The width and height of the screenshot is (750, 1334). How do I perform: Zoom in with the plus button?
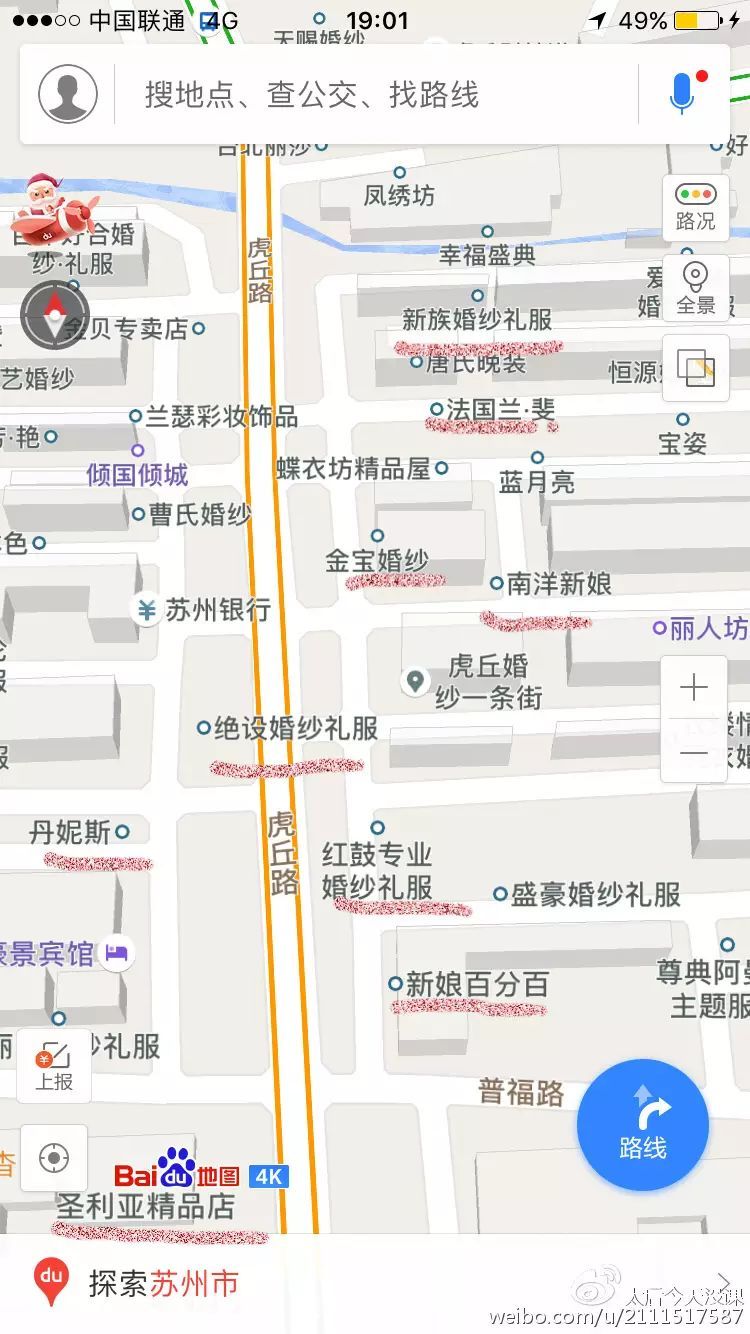pos(693,688)
